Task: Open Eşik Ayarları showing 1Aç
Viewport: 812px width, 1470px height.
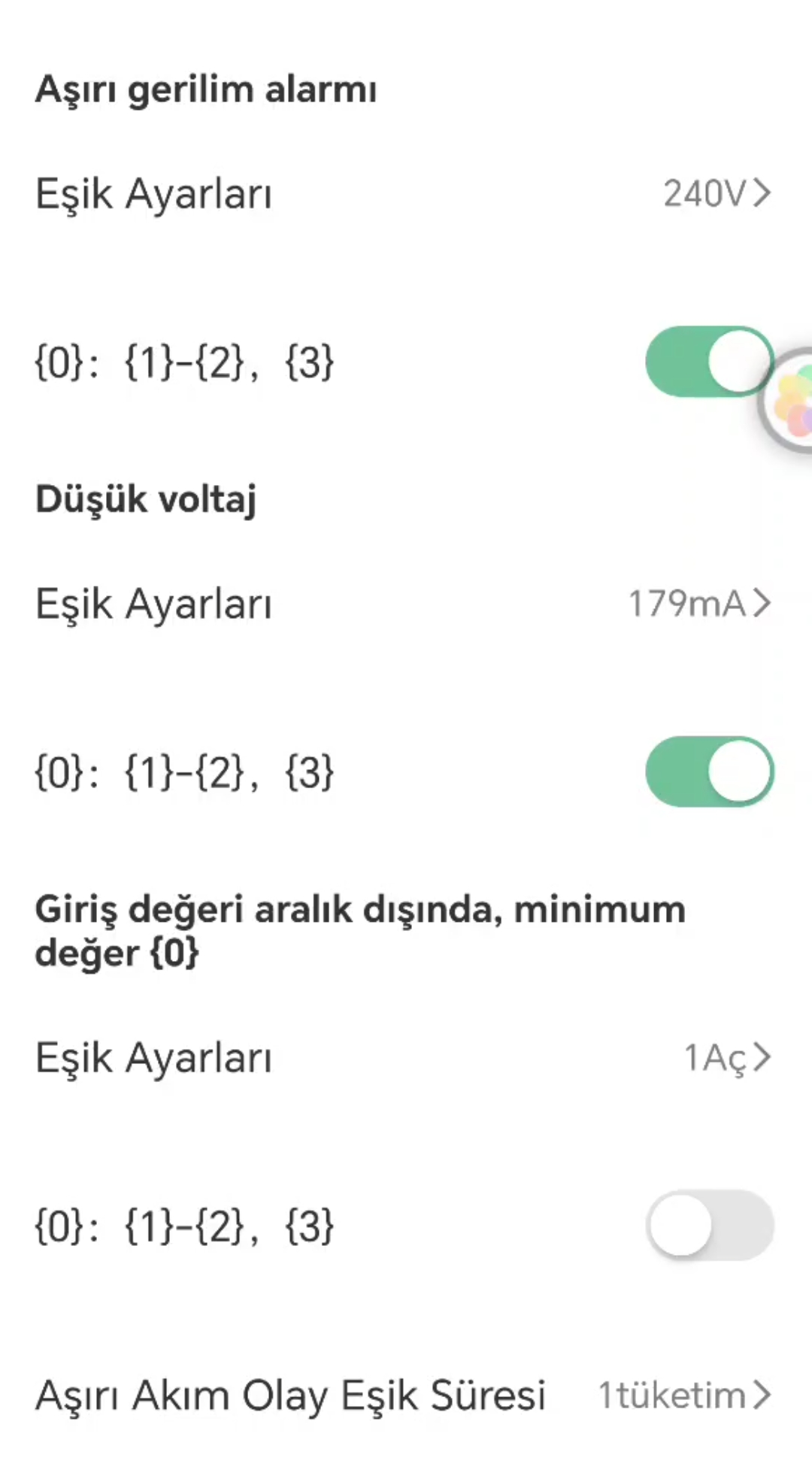Action: tap(406, 1058)
